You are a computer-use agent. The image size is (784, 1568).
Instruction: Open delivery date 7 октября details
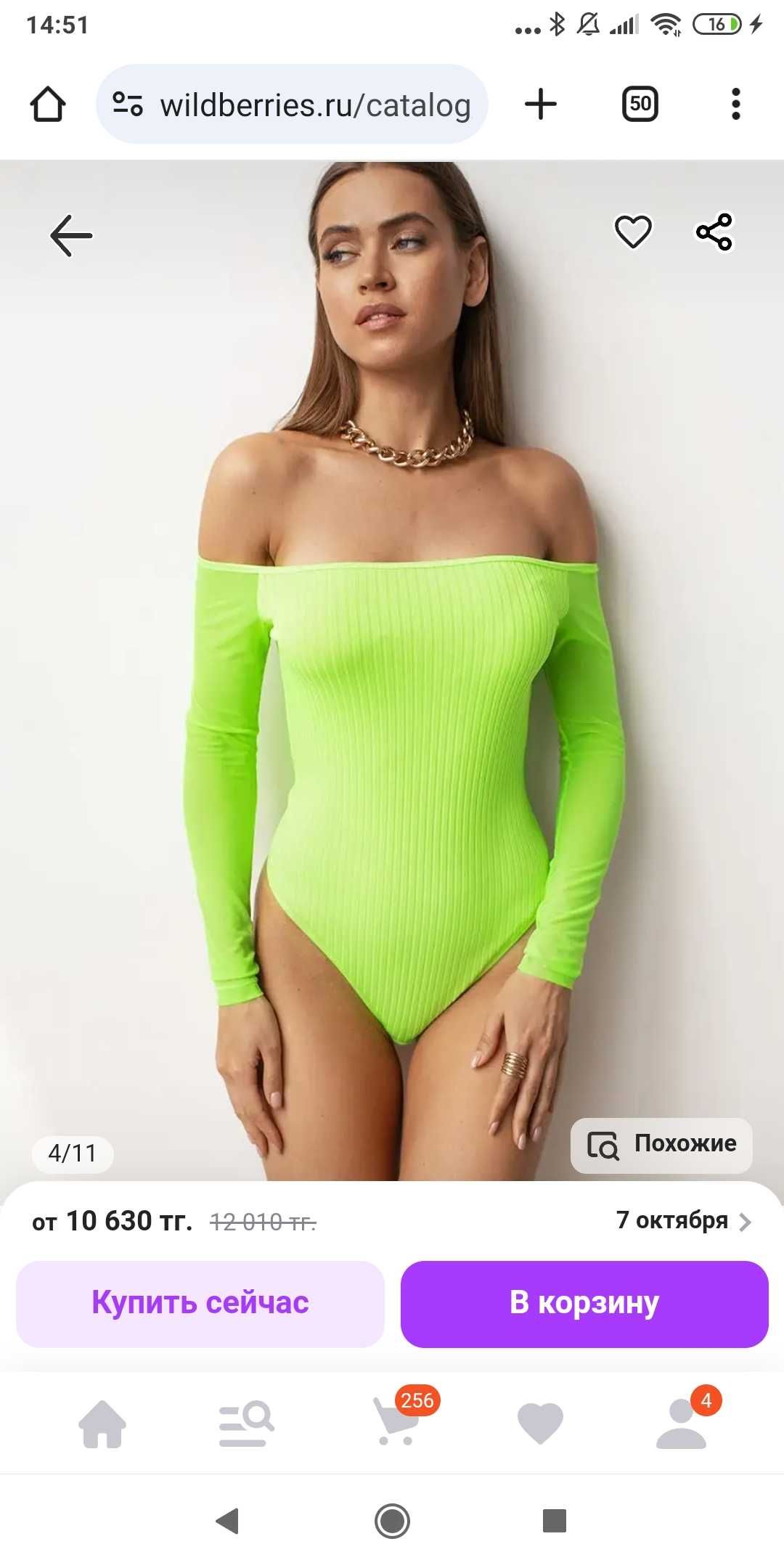click(683, 1220)
